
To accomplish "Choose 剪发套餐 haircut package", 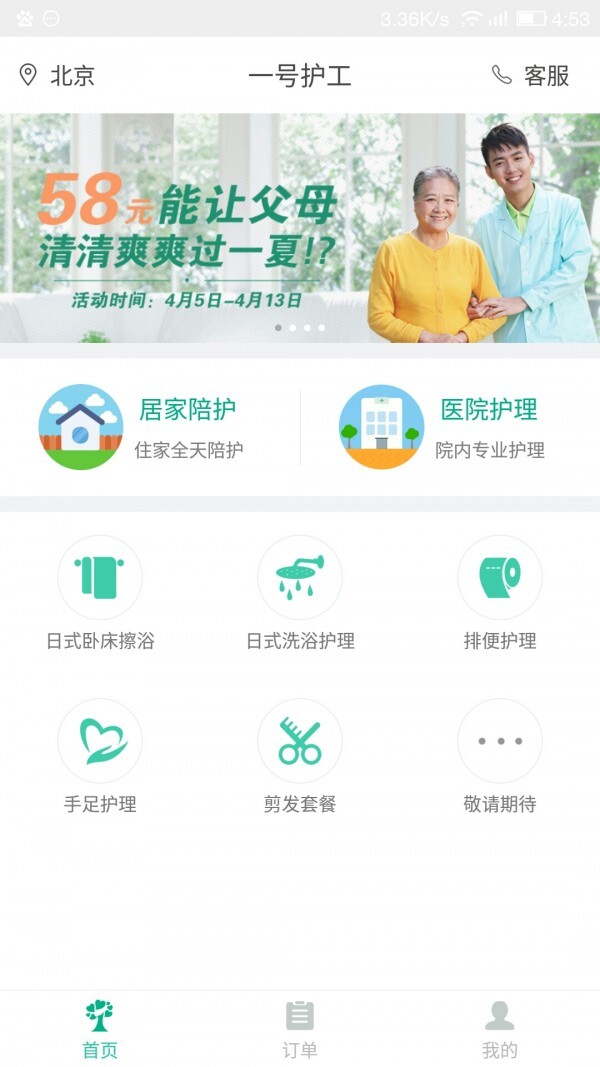I will (x=300, y=757).
